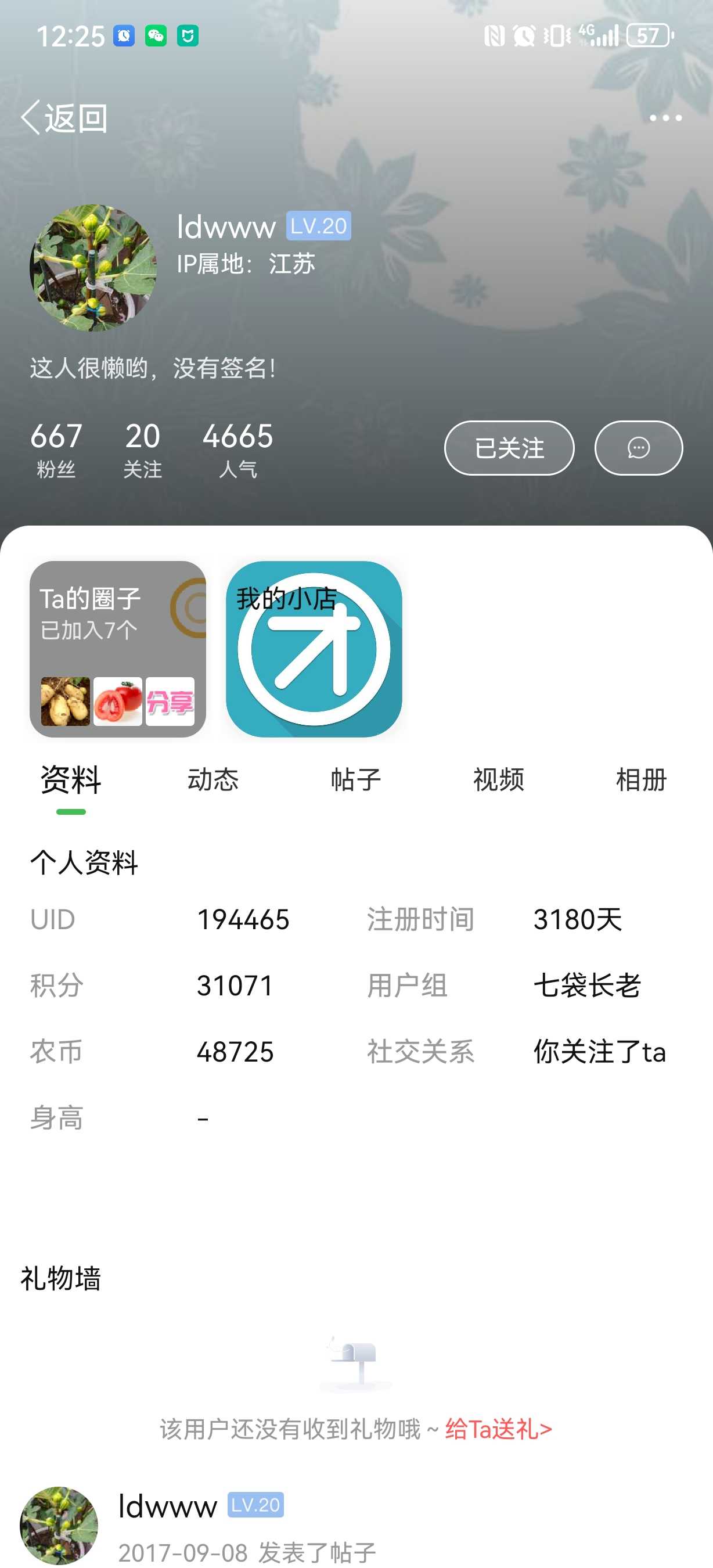This screenshot has height=1568, width=713.
Task: View the 667 粉丝 followers list
Action: [x=56, y=450]
